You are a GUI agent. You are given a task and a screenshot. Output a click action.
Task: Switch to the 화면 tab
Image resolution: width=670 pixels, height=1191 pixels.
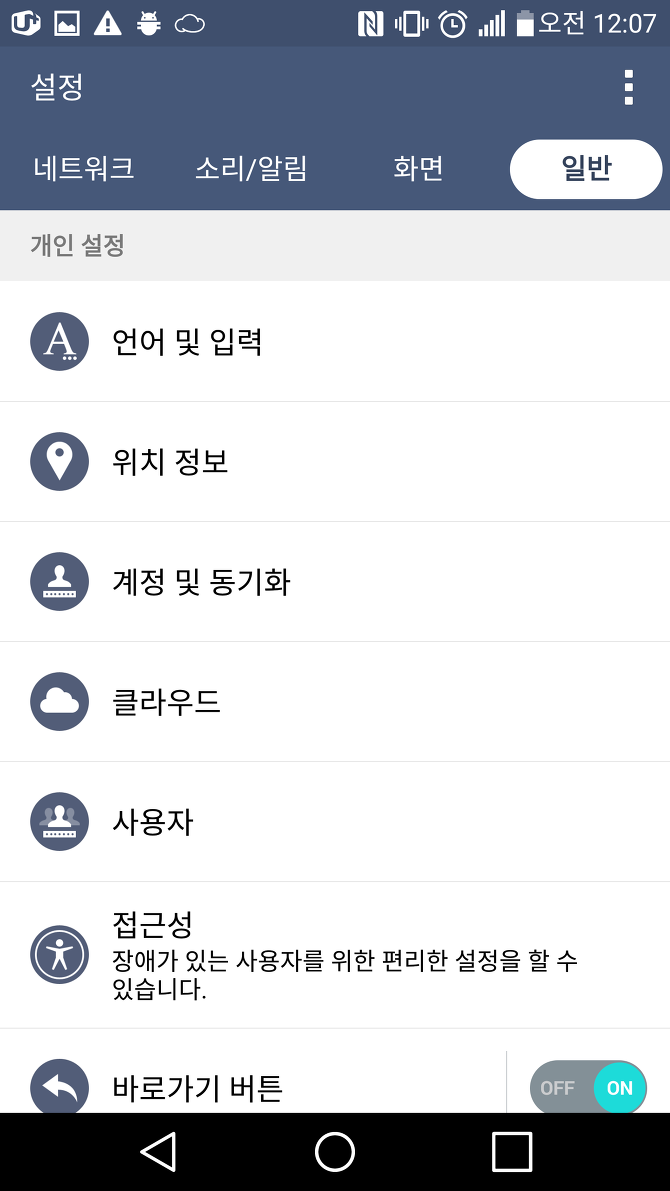click(x=419, y=169)
